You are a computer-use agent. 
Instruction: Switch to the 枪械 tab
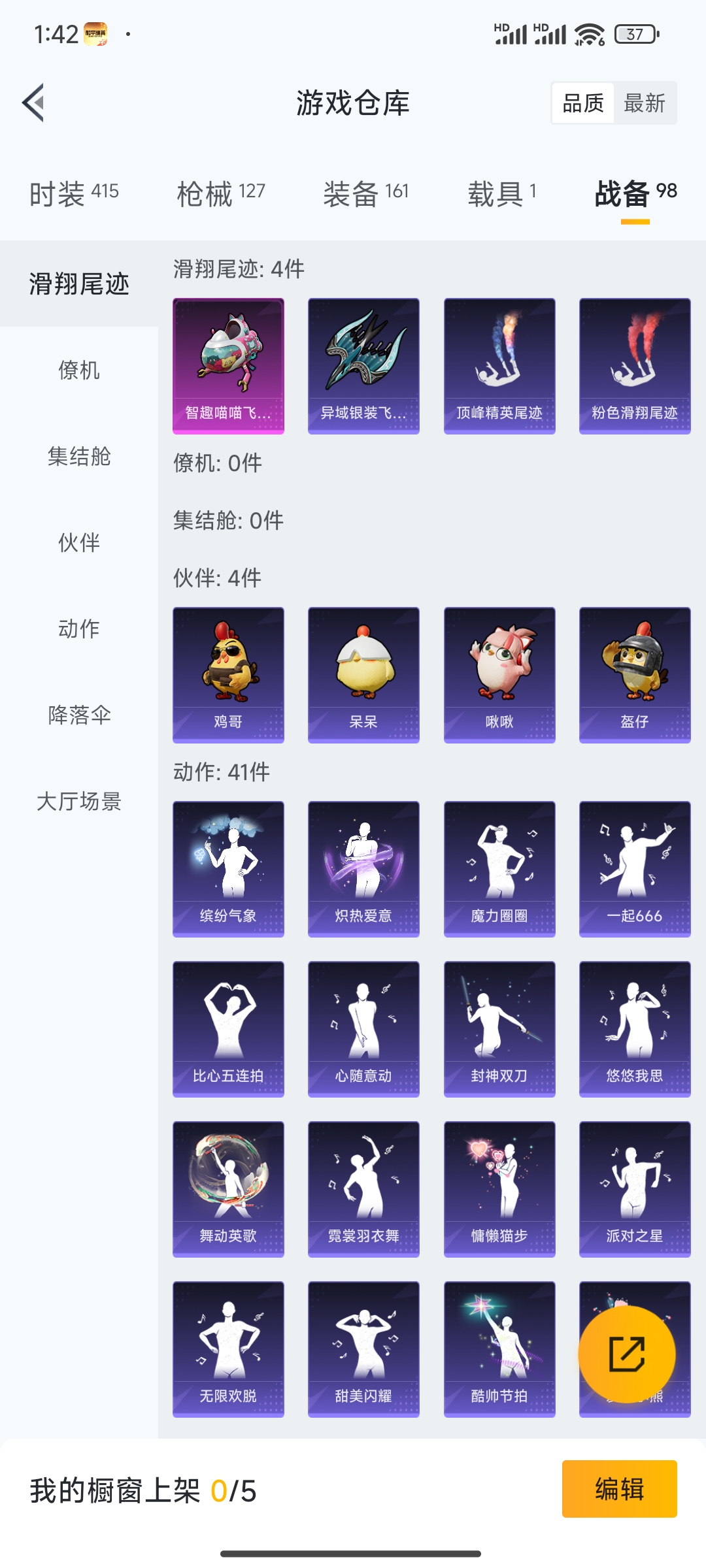221,193
